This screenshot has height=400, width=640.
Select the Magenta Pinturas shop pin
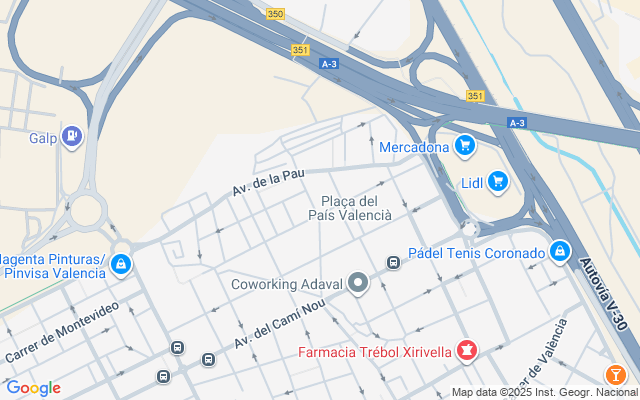(121, 264)
